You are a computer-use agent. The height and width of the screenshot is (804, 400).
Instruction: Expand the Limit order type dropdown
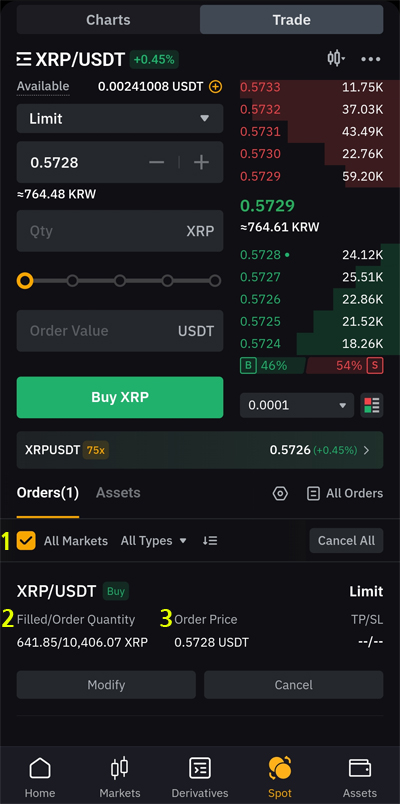120,118
